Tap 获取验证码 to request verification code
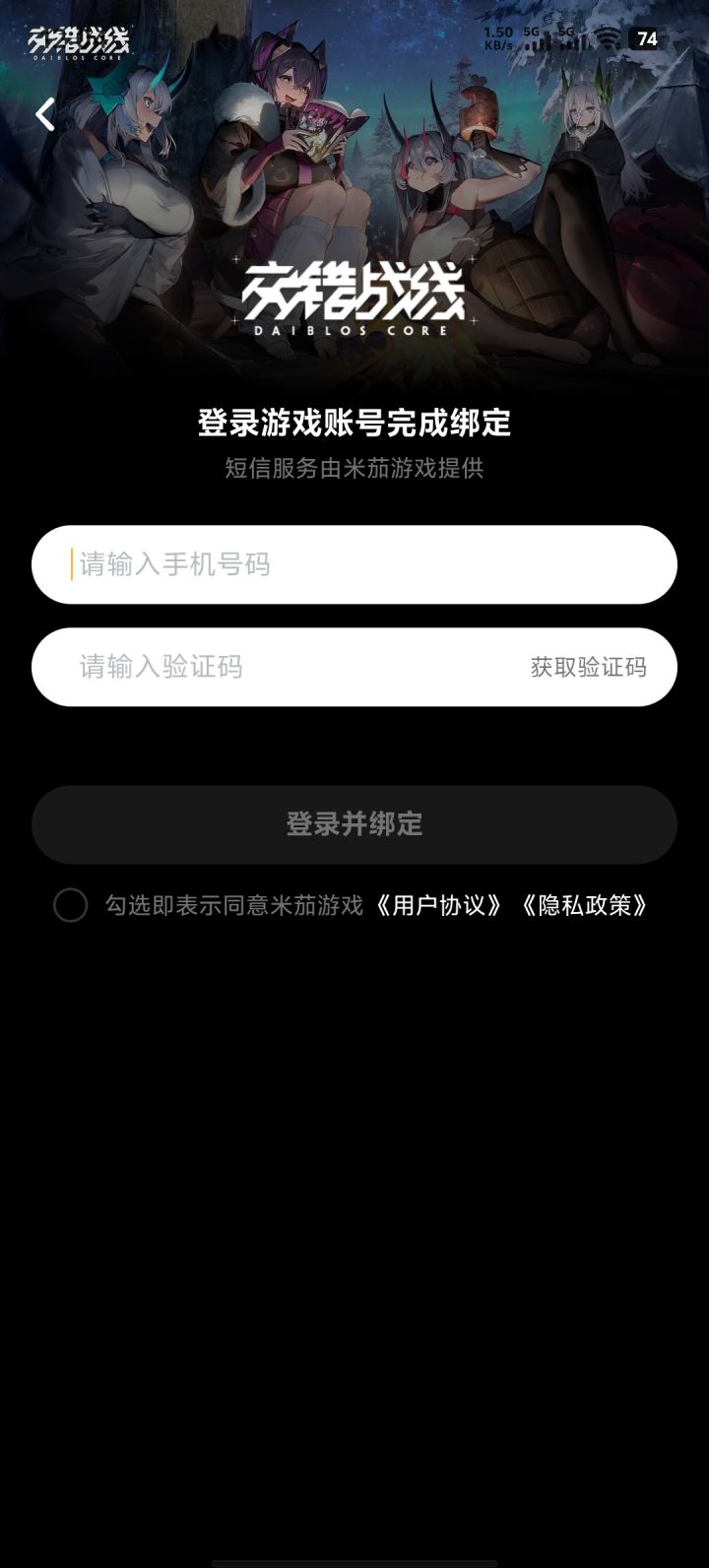The height and width of the screenshot is (1568, 709). coord(589,668)
